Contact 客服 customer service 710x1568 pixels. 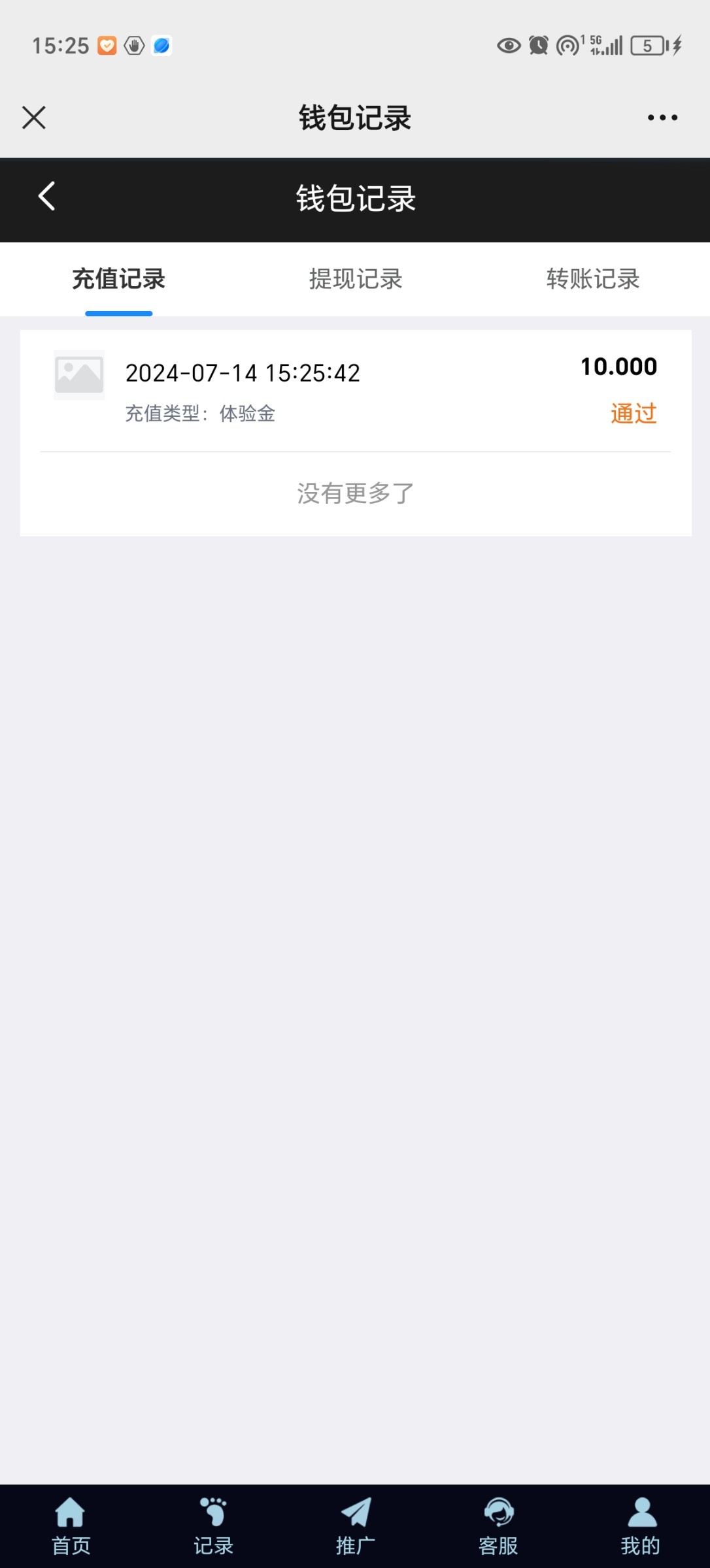tap(498, 1526)
